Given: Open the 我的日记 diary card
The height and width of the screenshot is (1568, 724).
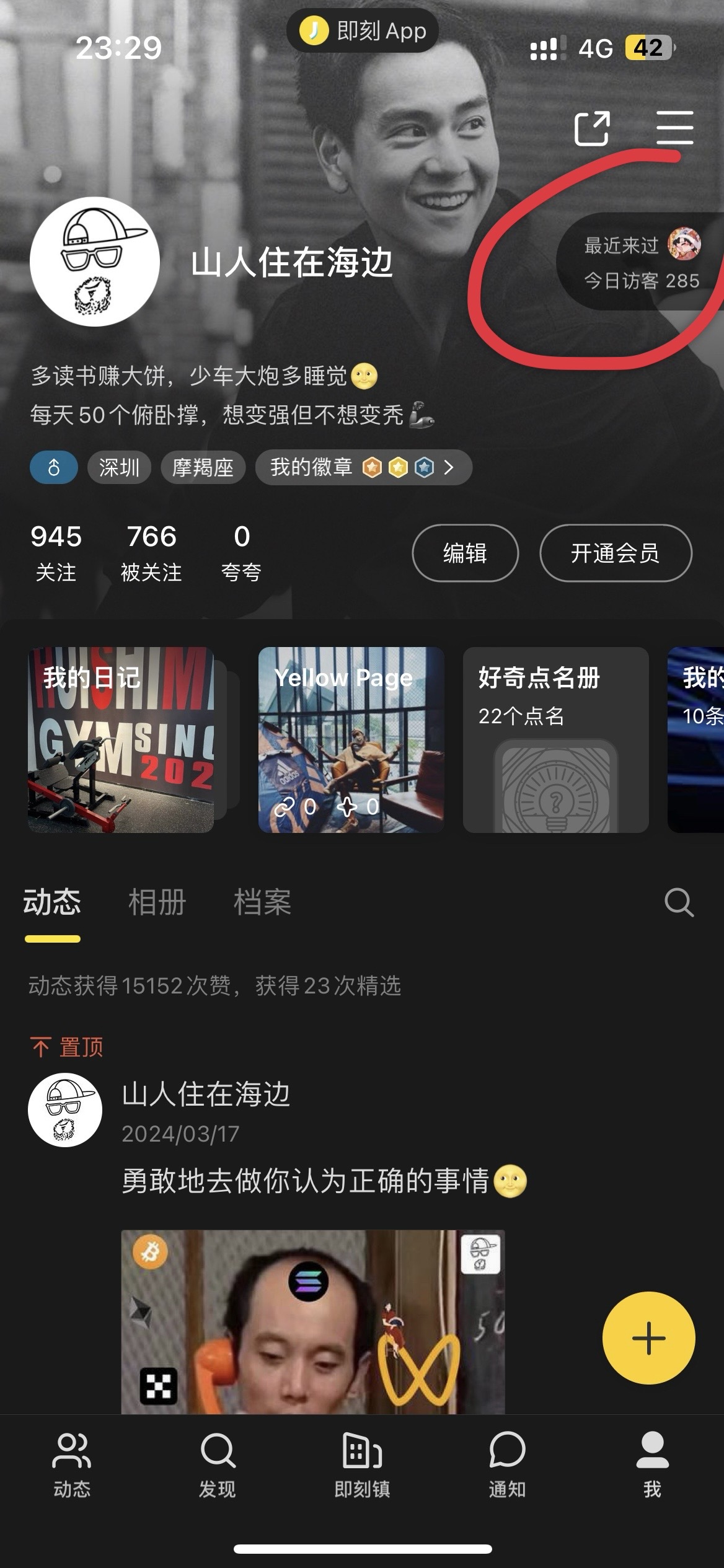Looking at the screenshot, I should tap(121, 739).
